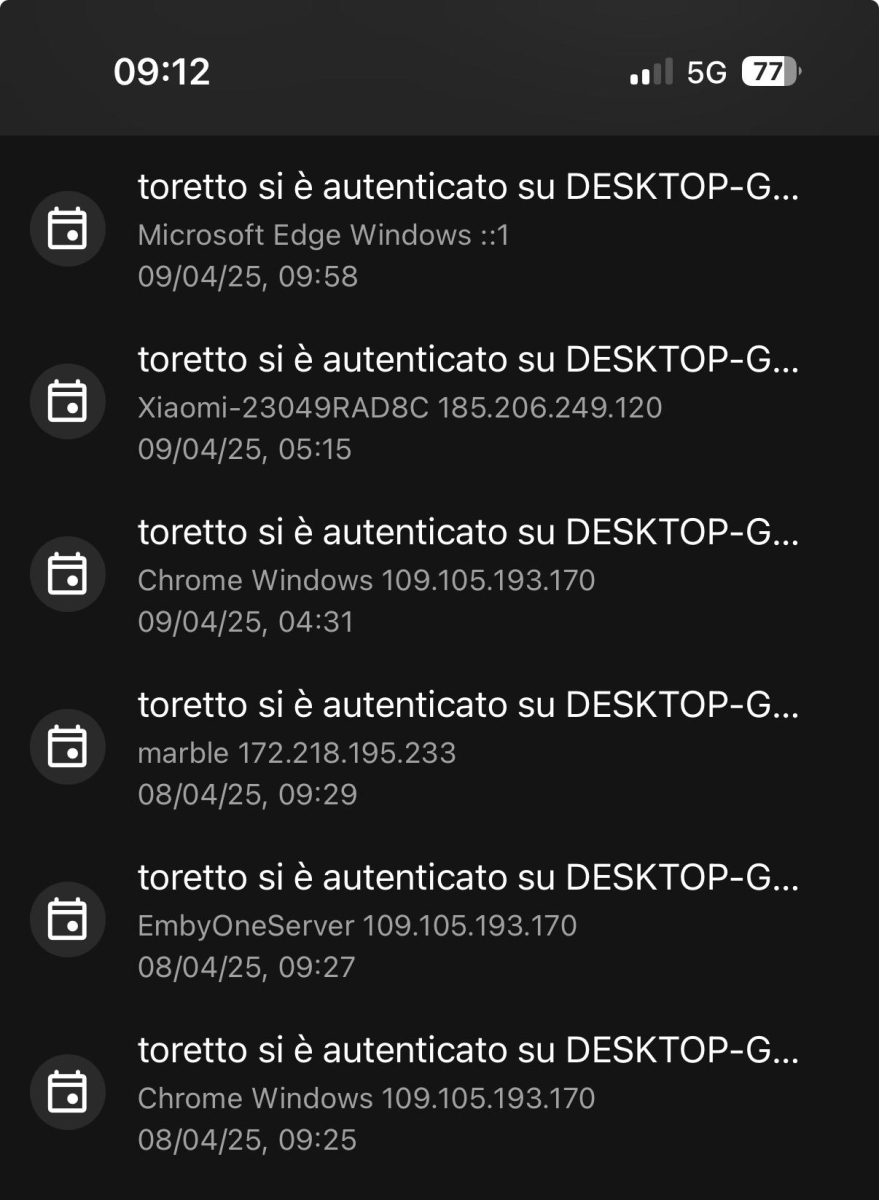Select the Chrome Windows entry from 09/04/25, 04:31
Image resolution: width=879 pixels, height=1200 pixels.
tap(440, 576)
